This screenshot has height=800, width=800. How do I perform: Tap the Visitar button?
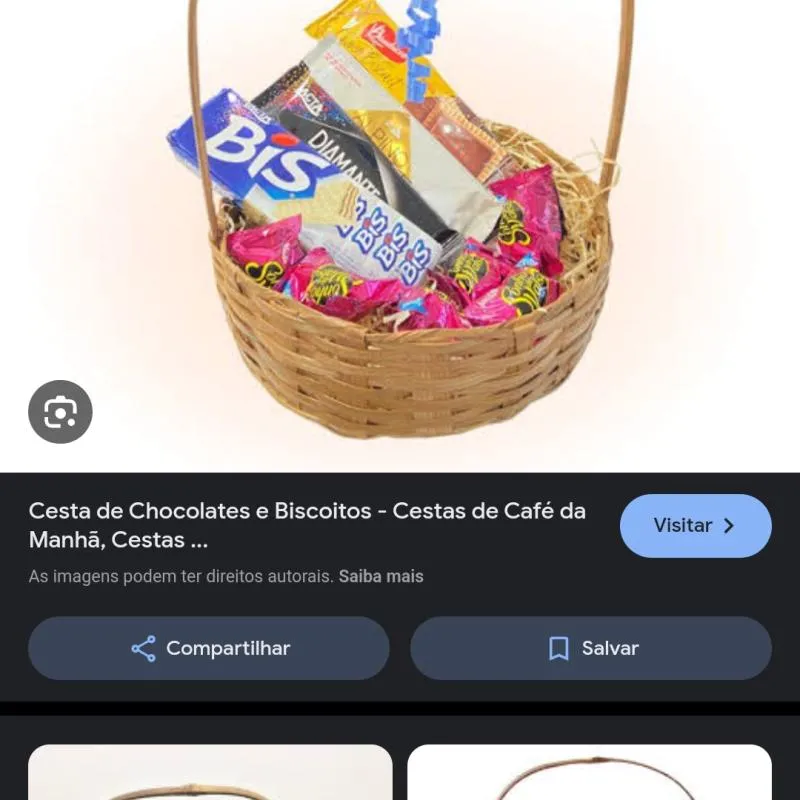pyautogui.click(x=695, y=526)
